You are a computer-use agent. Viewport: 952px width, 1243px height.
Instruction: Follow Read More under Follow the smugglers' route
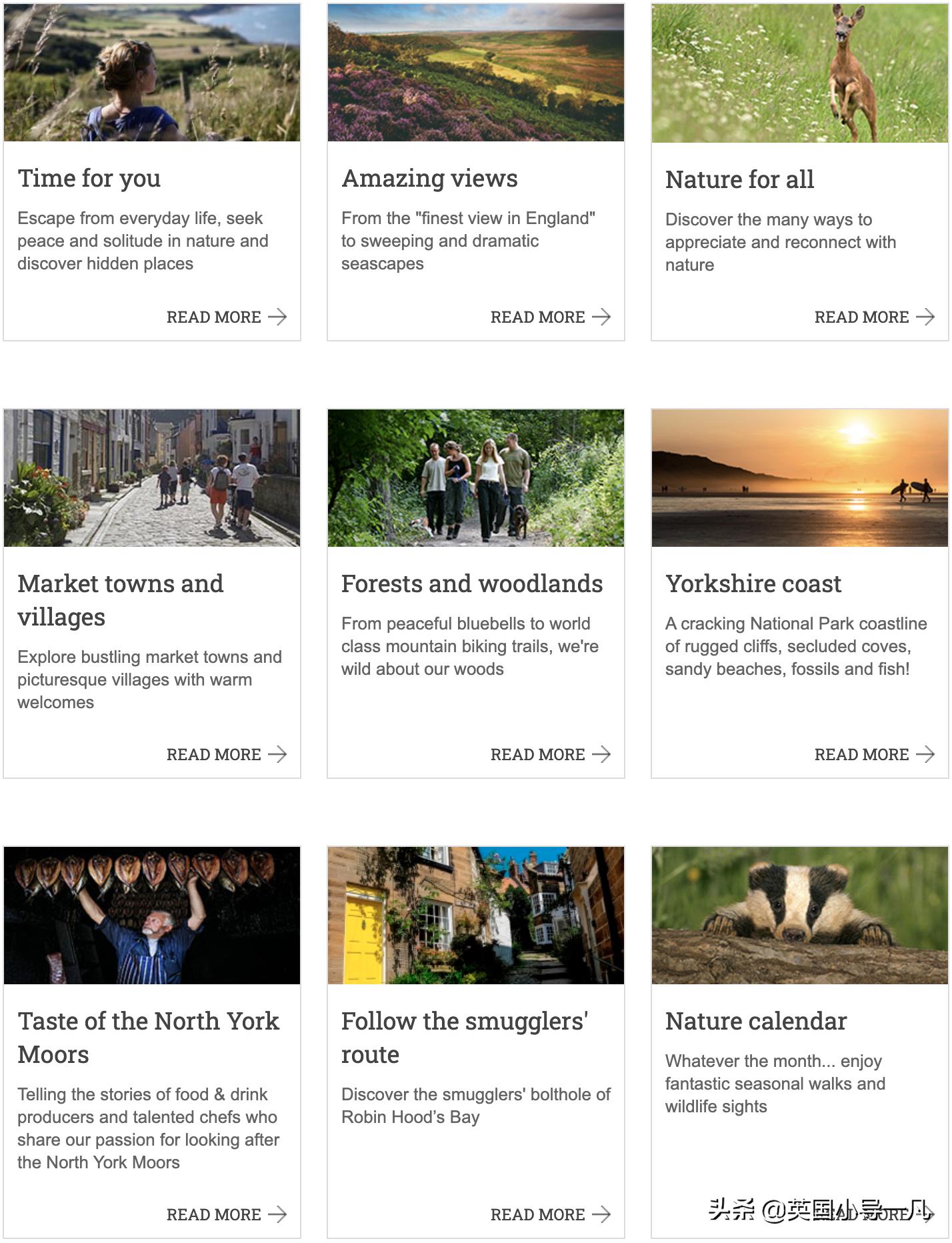(x=550, y=1214)
